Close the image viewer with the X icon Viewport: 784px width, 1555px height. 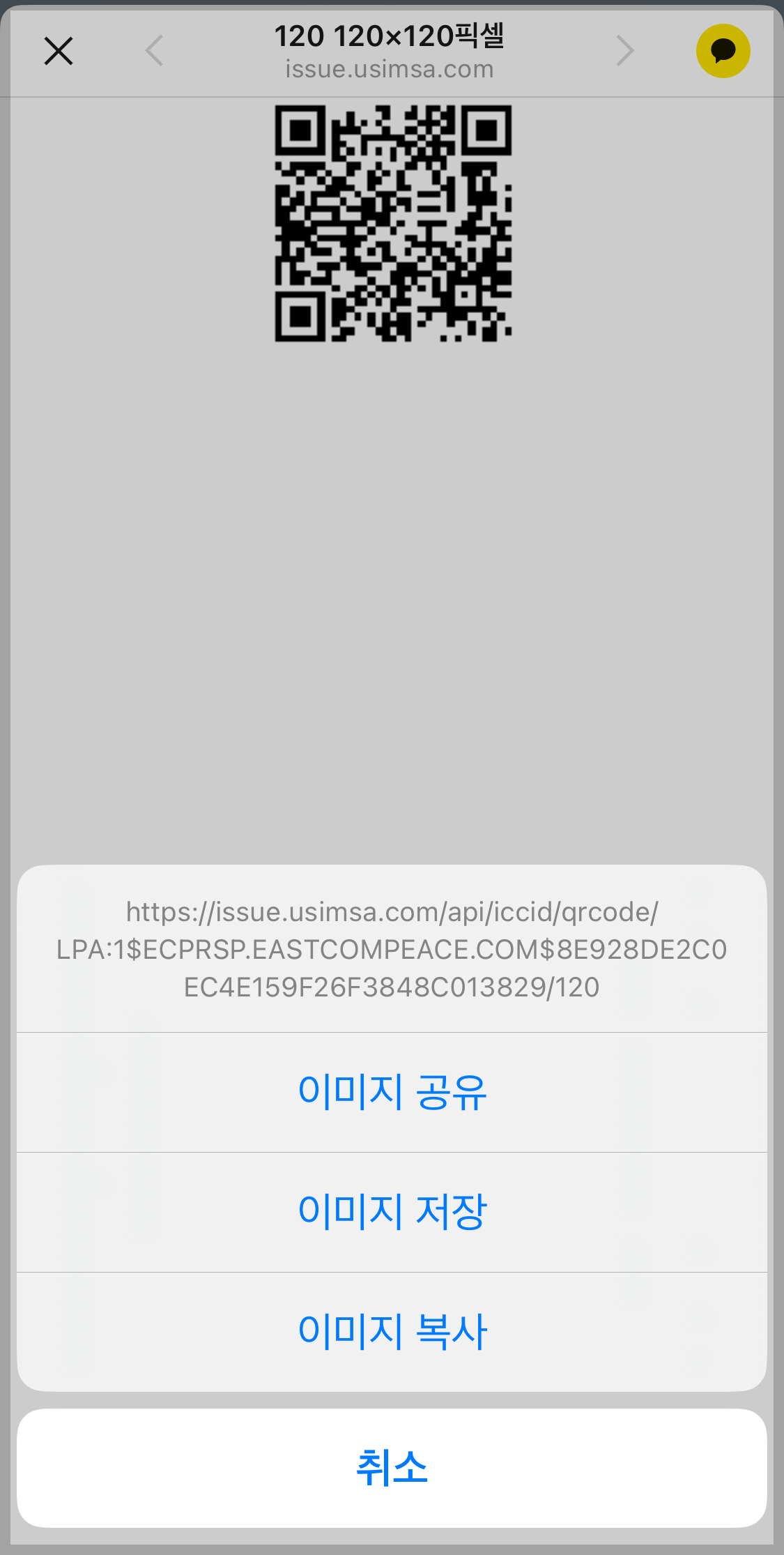coord(59,50)
